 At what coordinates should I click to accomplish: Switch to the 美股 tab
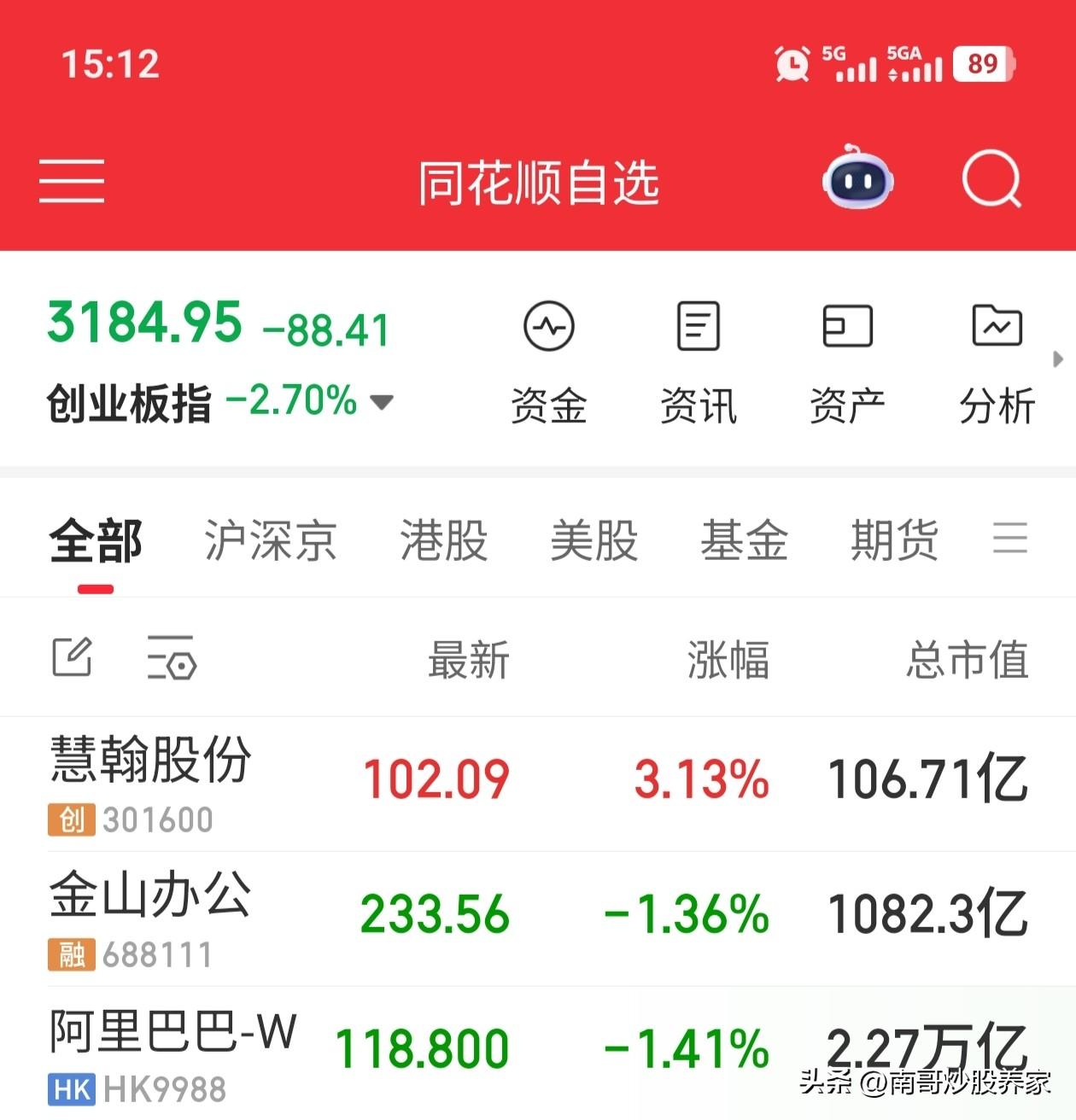pyautogui.click(x=594, y=541)
